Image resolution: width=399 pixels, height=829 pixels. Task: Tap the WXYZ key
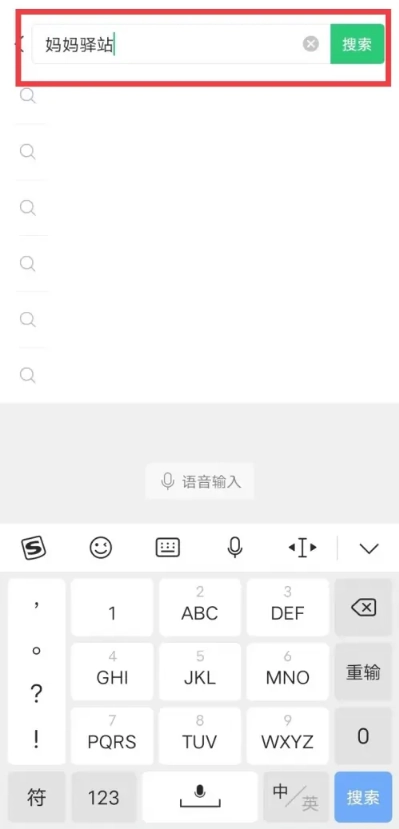click(287, 736)
